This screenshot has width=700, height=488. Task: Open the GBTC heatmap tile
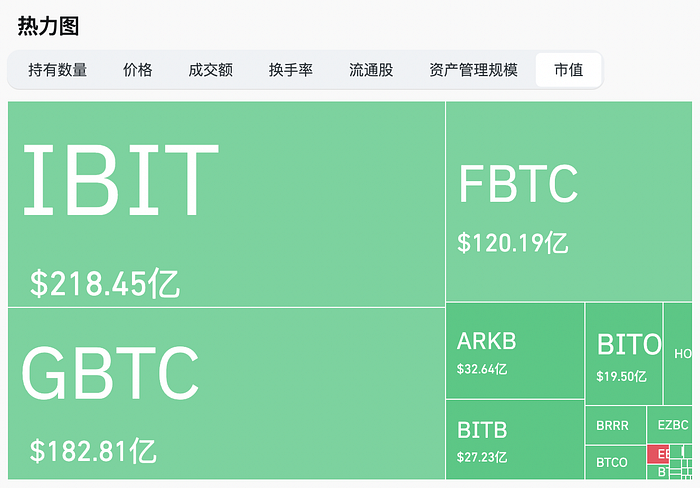coord(226,392)
